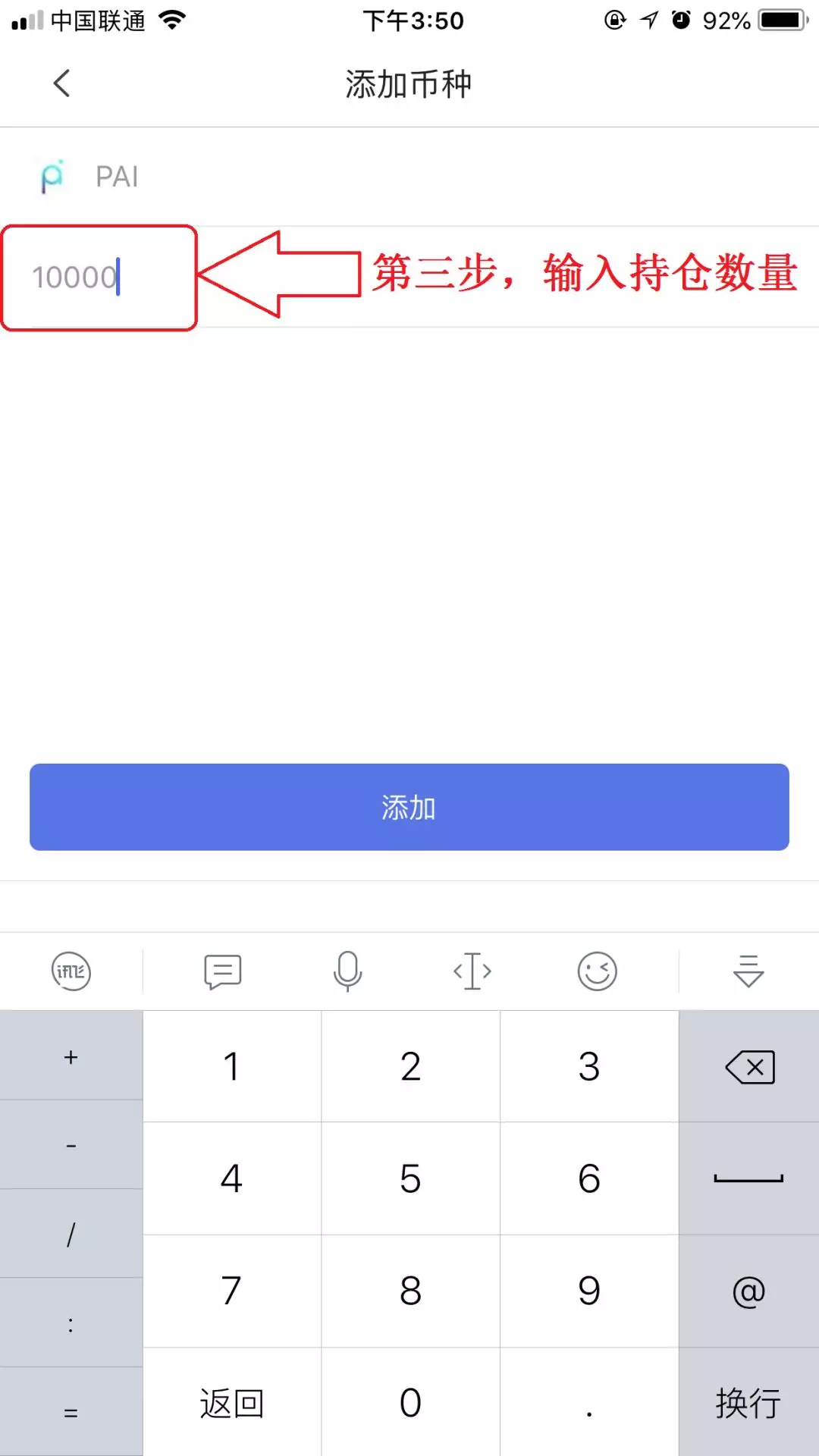Tap the 换行 key on the keyboard

pos(749,1402)
